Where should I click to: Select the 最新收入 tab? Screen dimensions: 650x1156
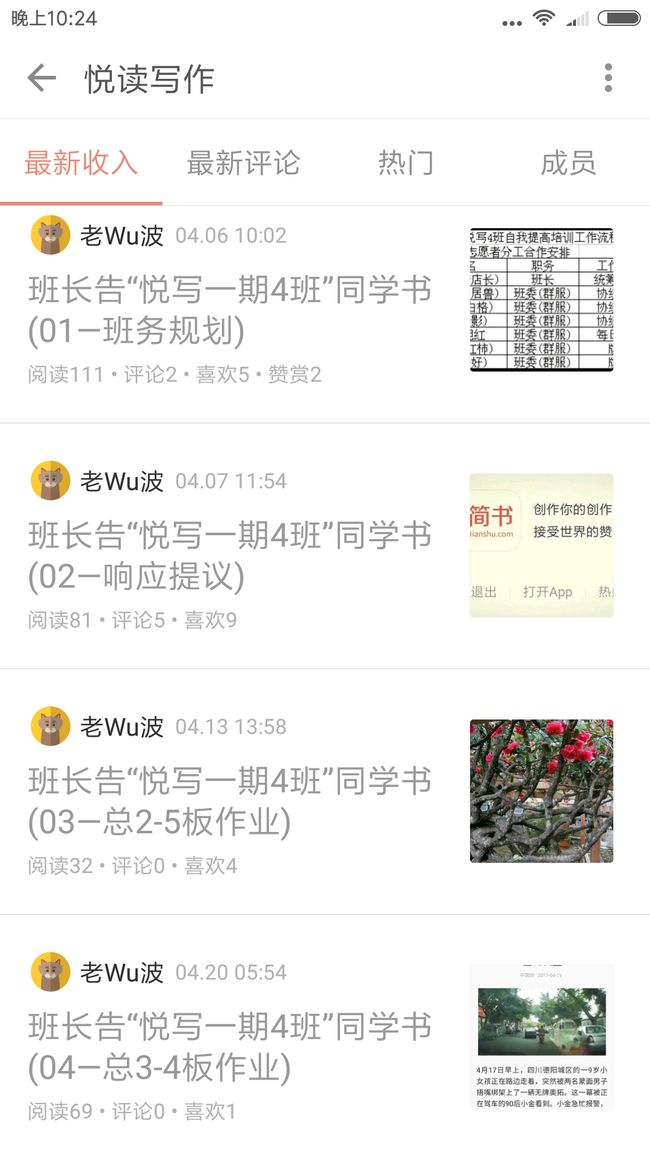pyautogui.click(x=81, y=163)
